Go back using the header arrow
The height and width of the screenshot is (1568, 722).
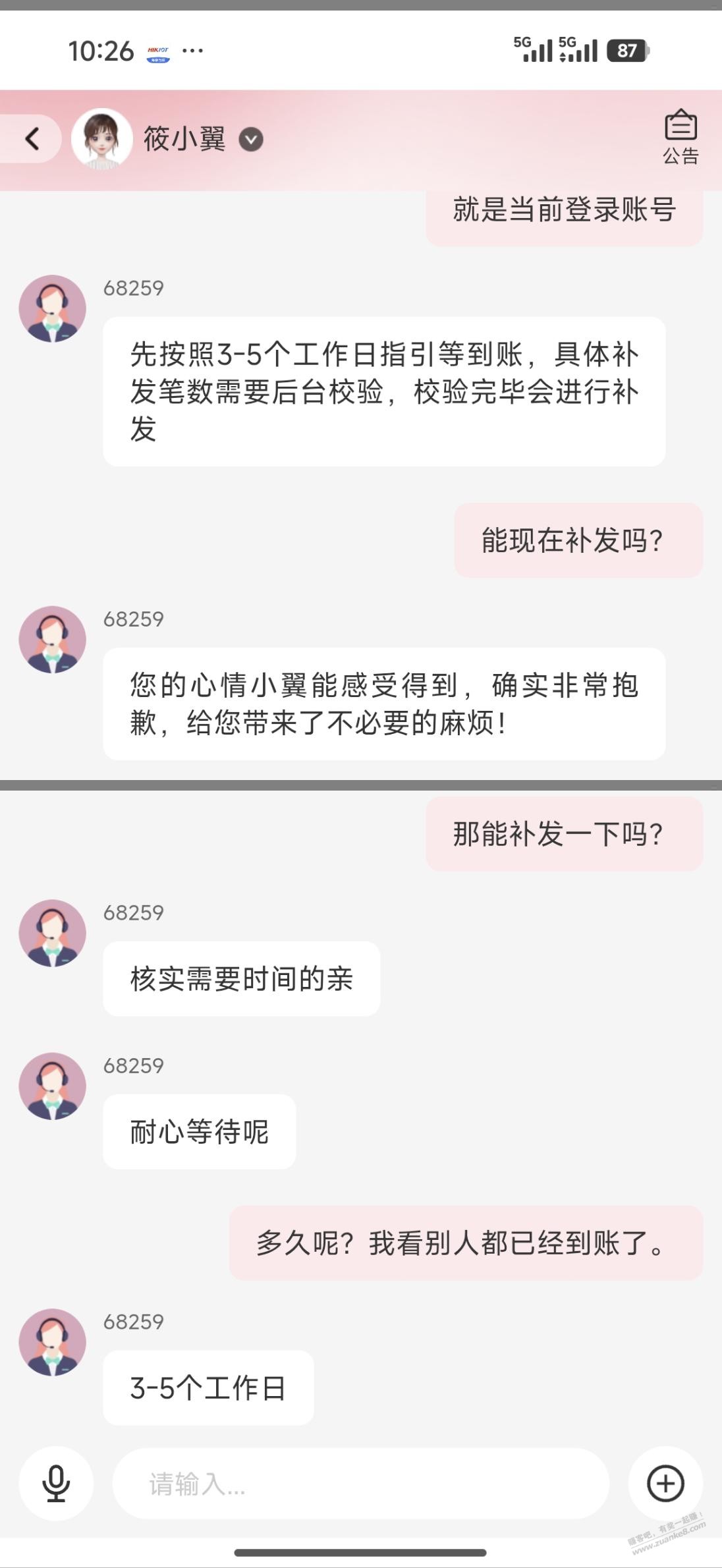32,139
